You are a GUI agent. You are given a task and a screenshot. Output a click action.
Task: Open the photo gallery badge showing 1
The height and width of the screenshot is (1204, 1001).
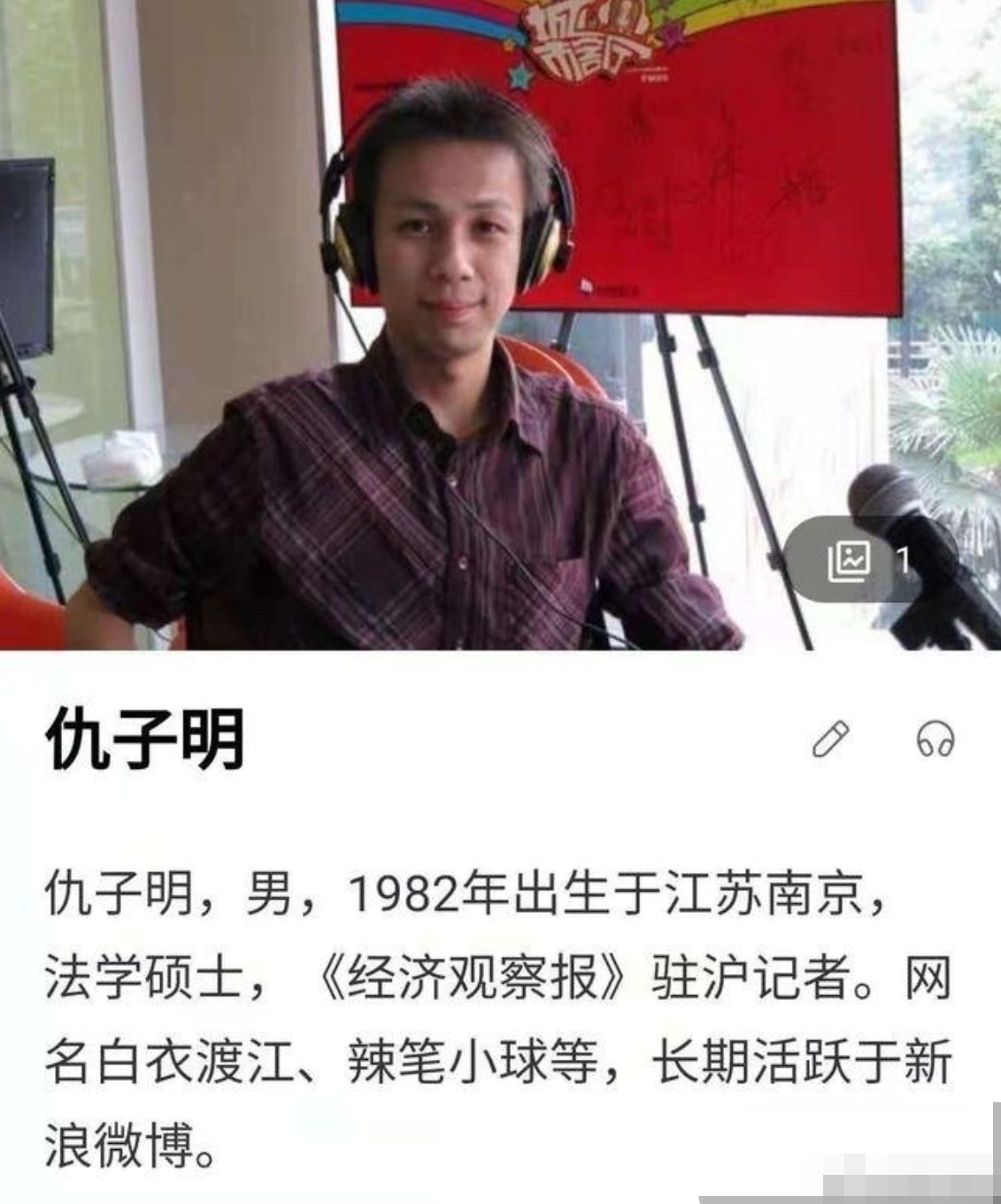click(x=867, y=559)
